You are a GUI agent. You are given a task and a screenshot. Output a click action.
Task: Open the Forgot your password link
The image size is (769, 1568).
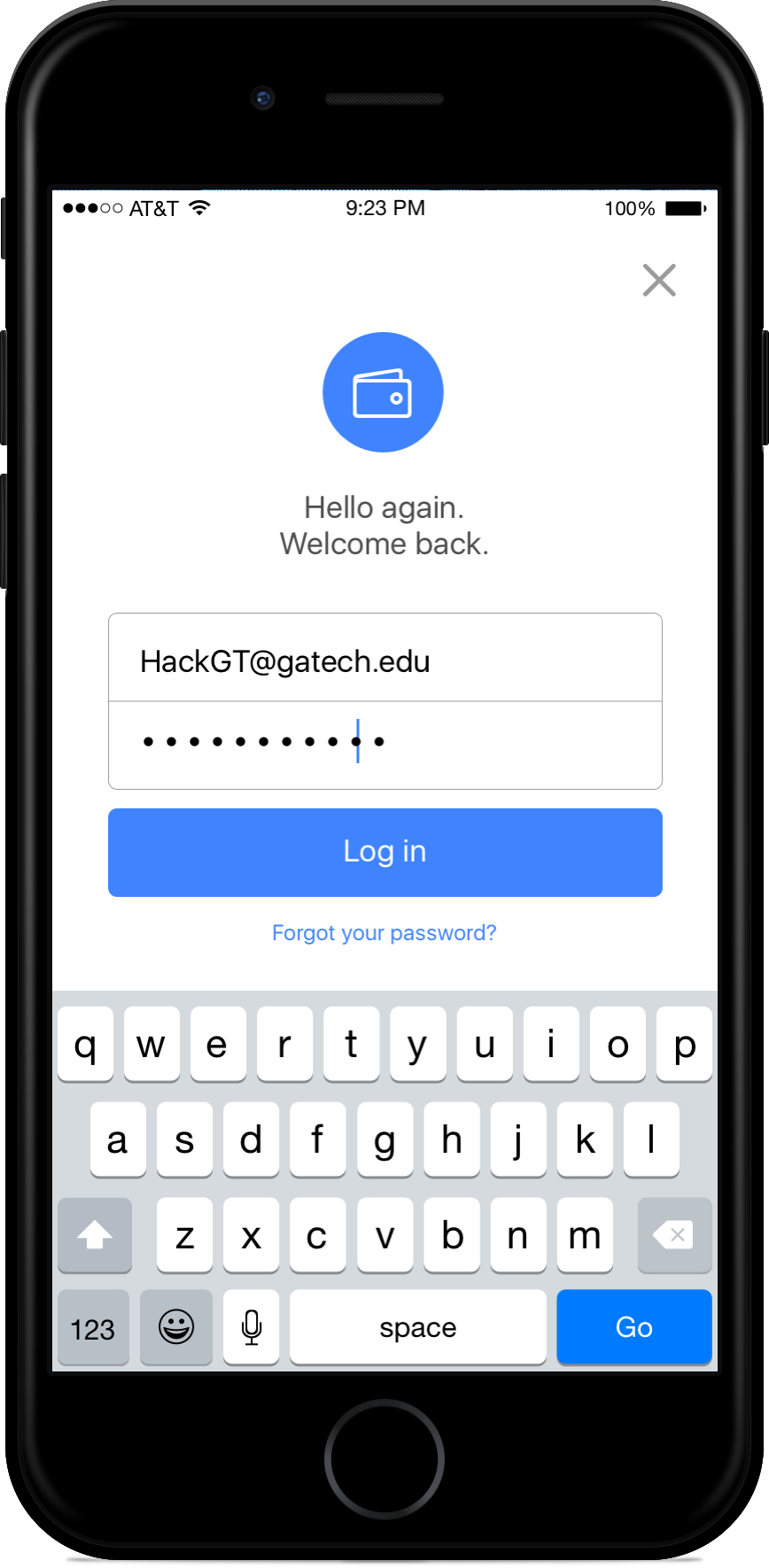pos(384,933)
